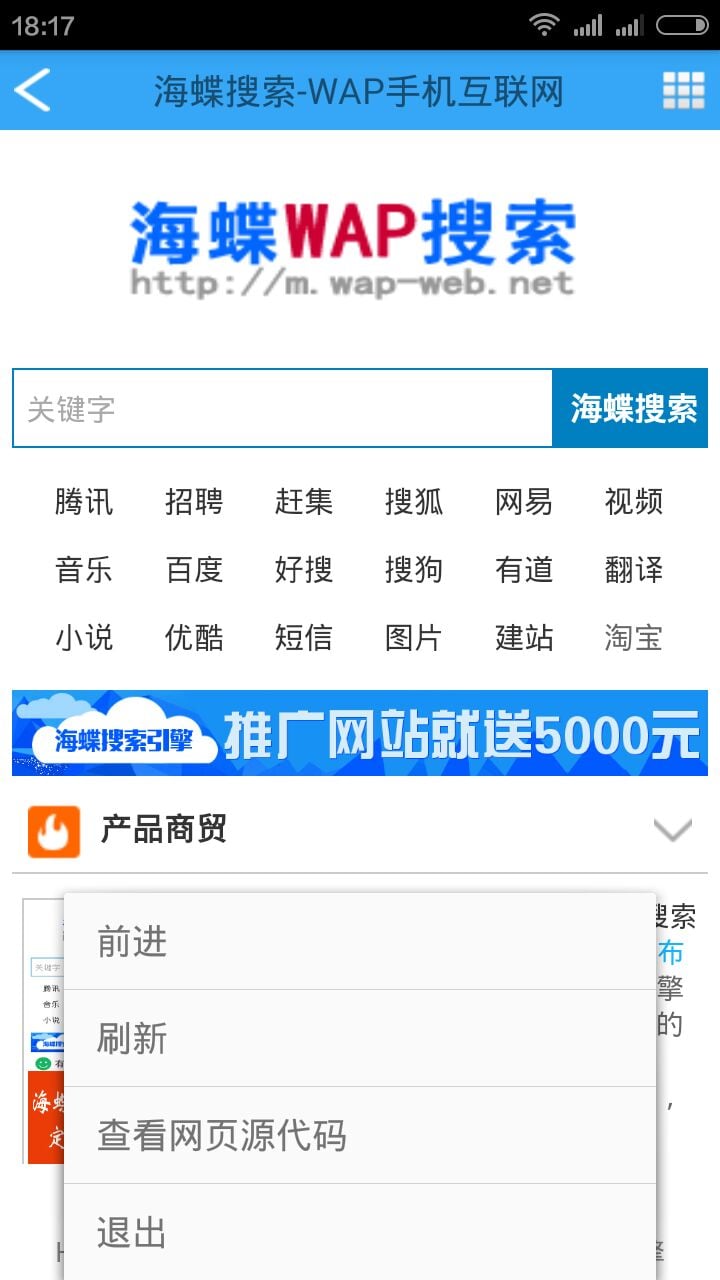Visit the 搜狐 link
The image size is (720, 1280).
coord(414,502)
